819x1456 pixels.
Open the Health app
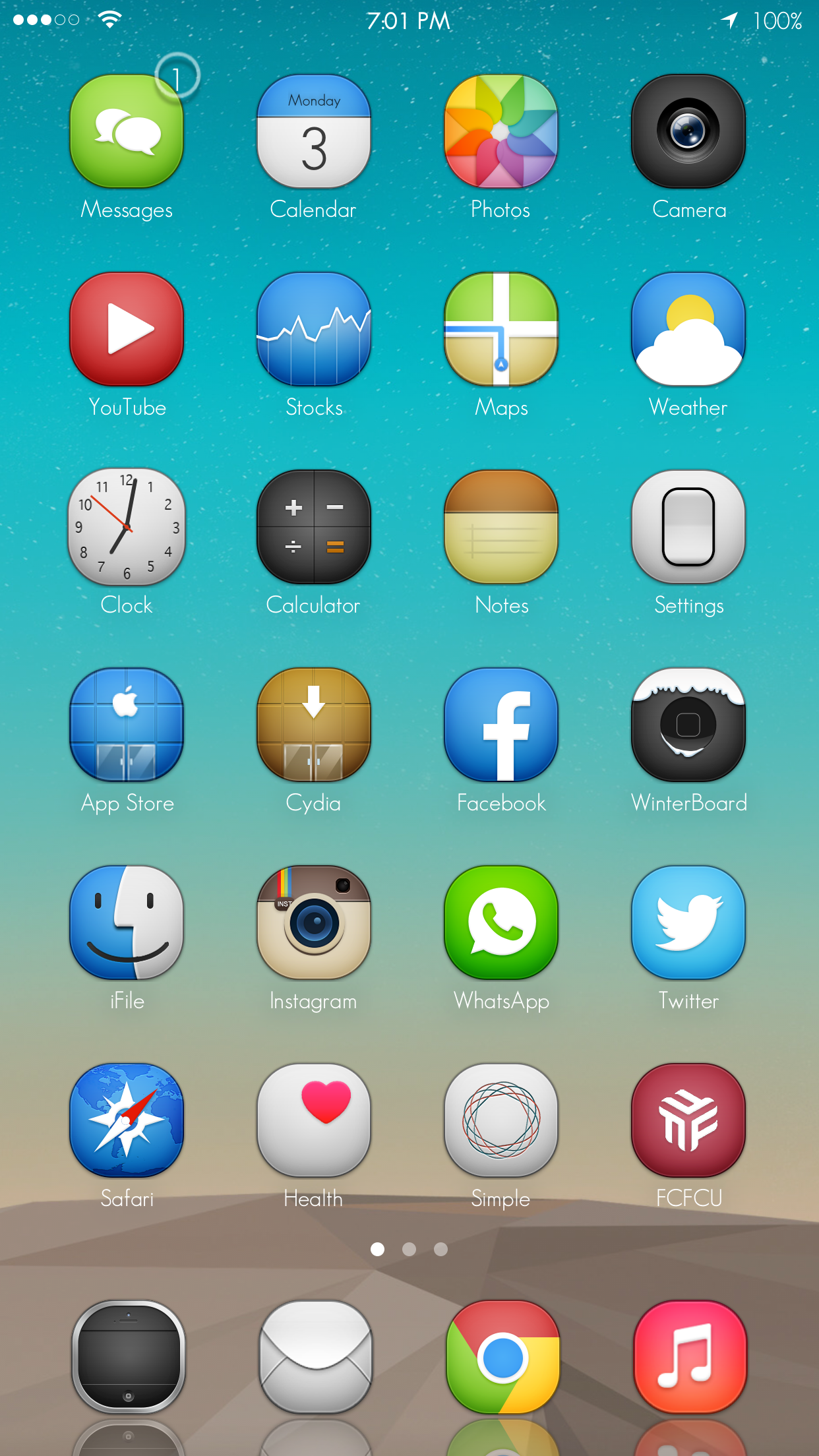314,1120
